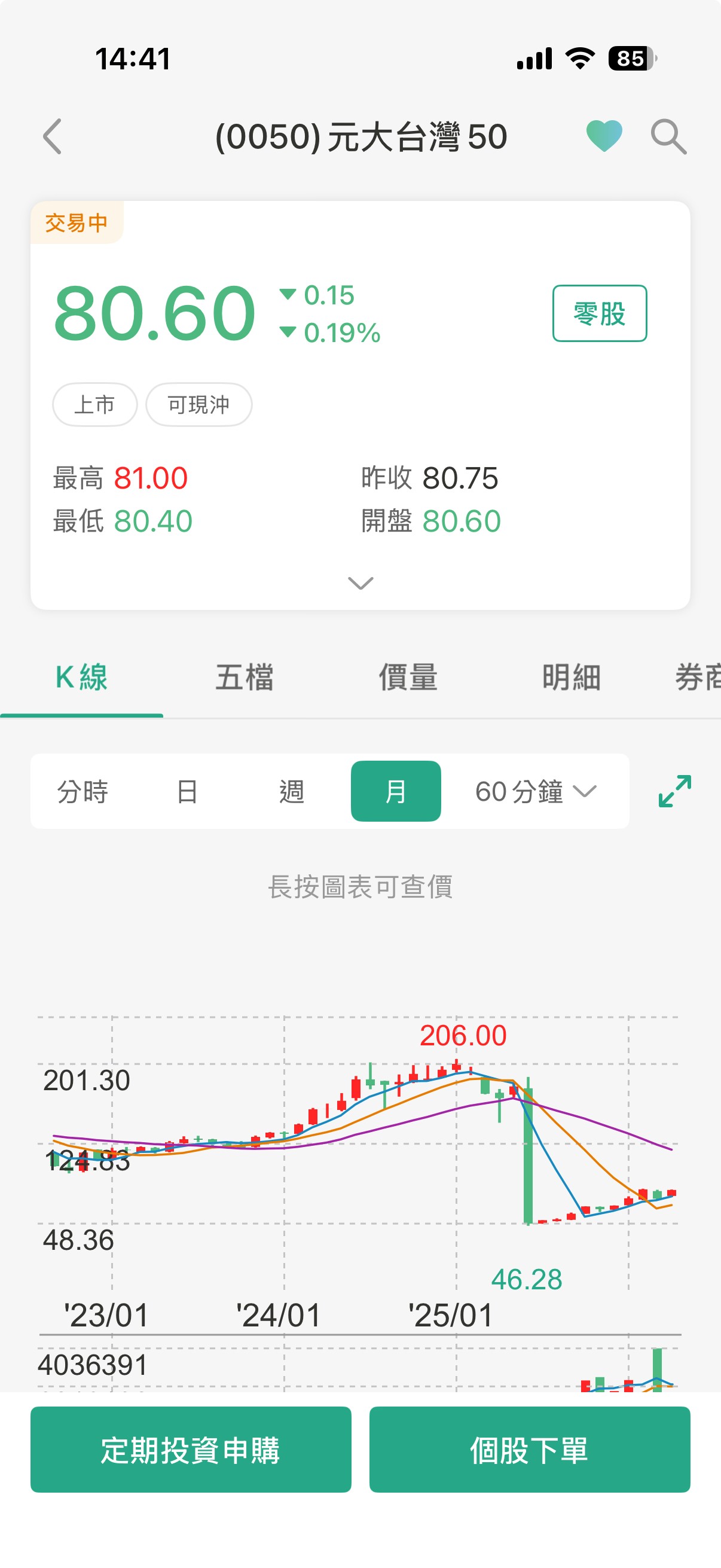Tap the 零股 odd-lot button
The width and height of the screenshot is (721, 1568).
(x=598, y=313)
